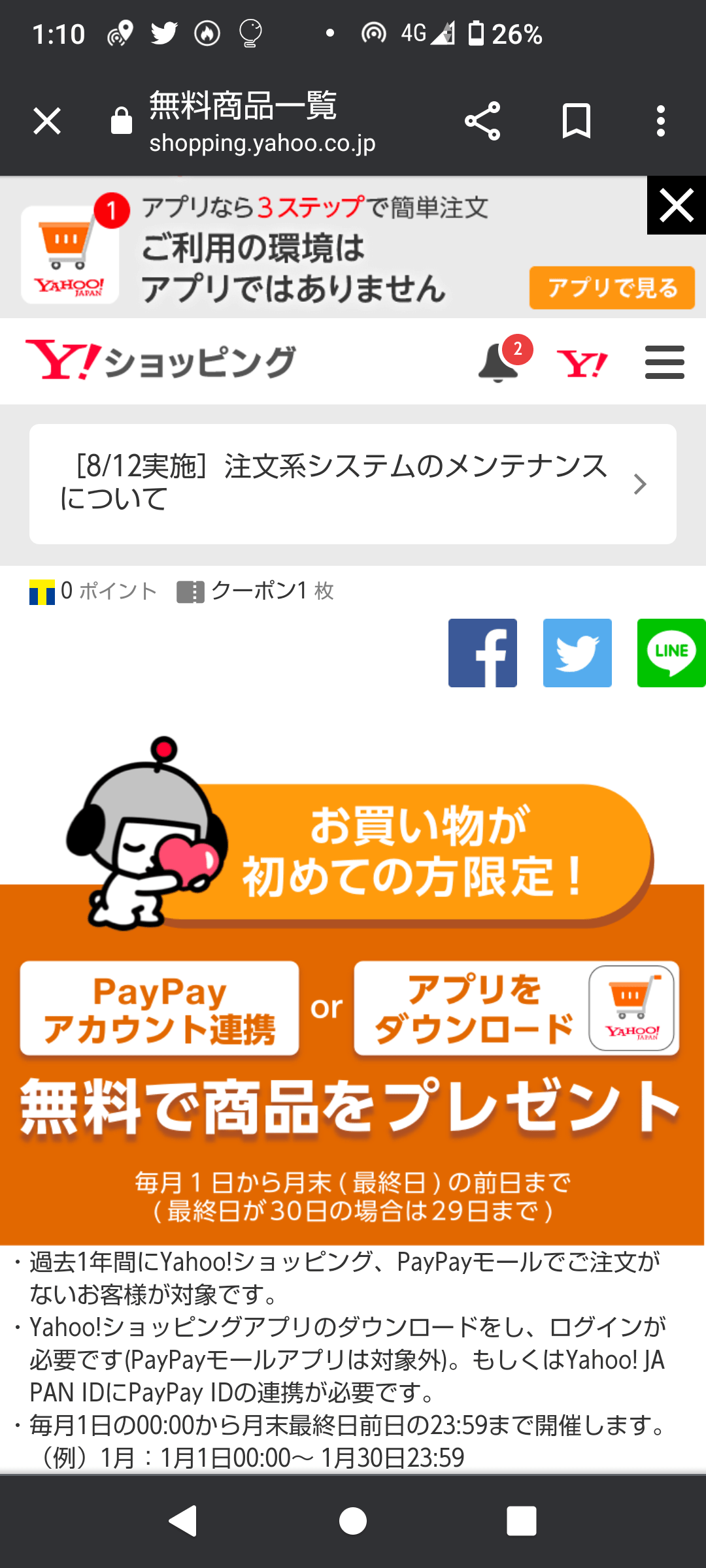Tap the アプリで見る button
Image resolution: width=706 pixels, height=1568 pixels.
(x=612, y=287)
